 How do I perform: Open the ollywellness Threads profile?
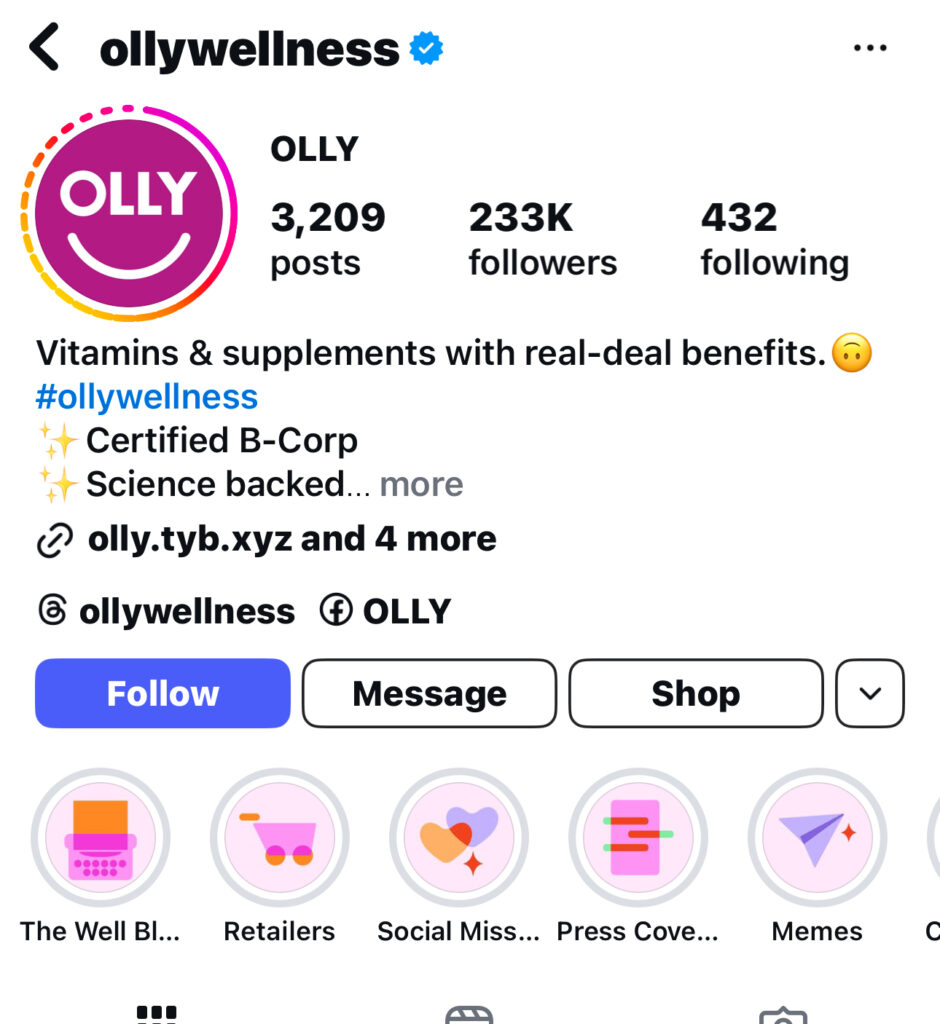click(x=166, y=611)
